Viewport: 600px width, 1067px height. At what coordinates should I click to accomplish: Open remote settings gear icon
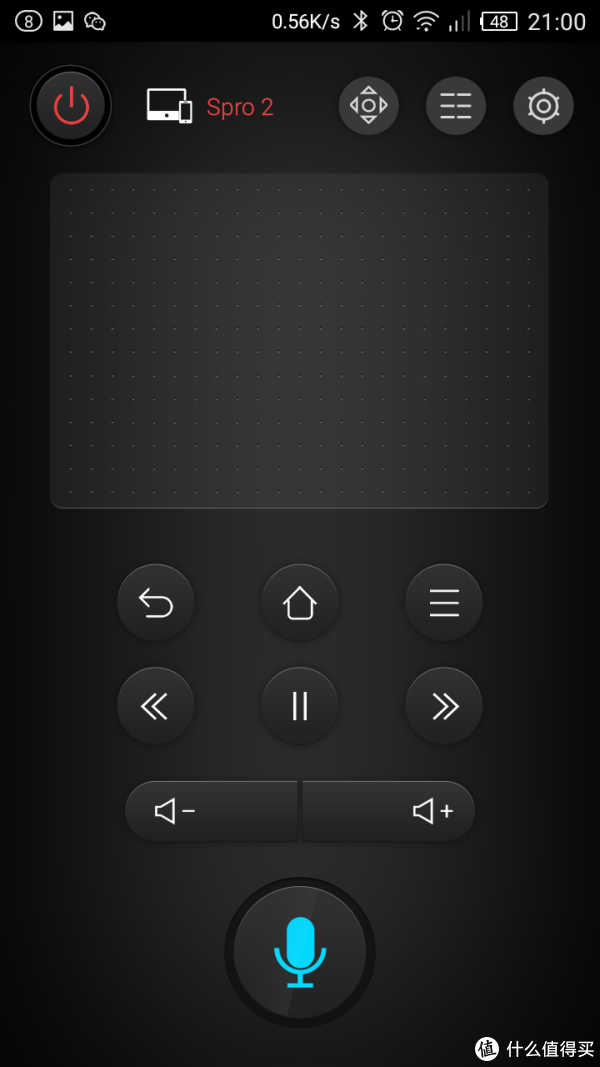click(x=543, y=106)
